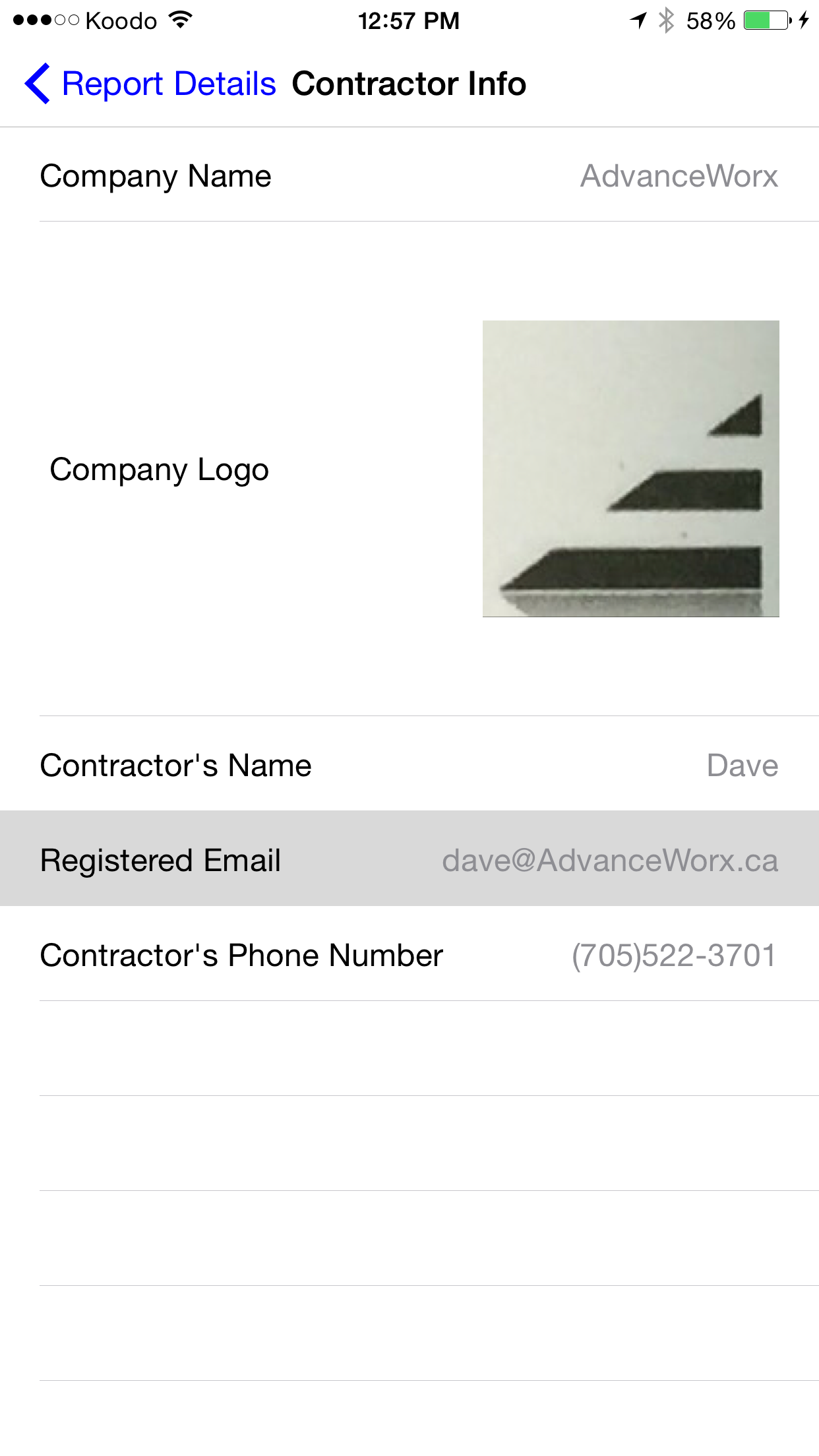Open the Company Name row
This screenshot has width=819, height=1456.
(409, 175)
